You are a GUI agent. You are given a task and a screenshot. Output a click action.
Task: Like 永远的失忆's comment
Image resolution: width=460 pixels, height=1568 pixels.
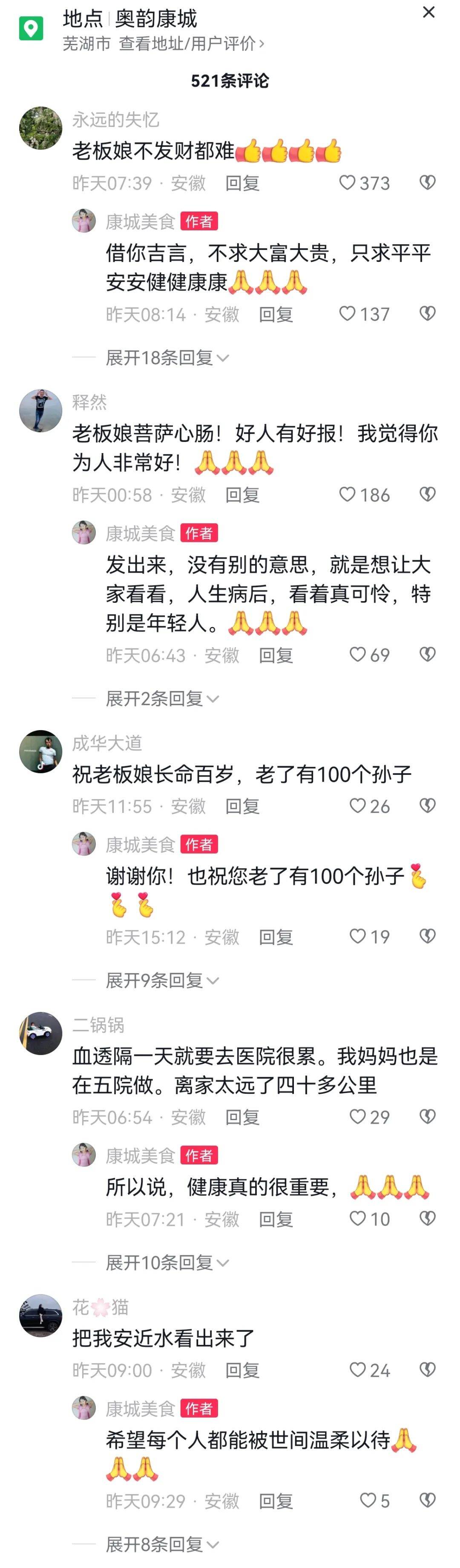347,183
